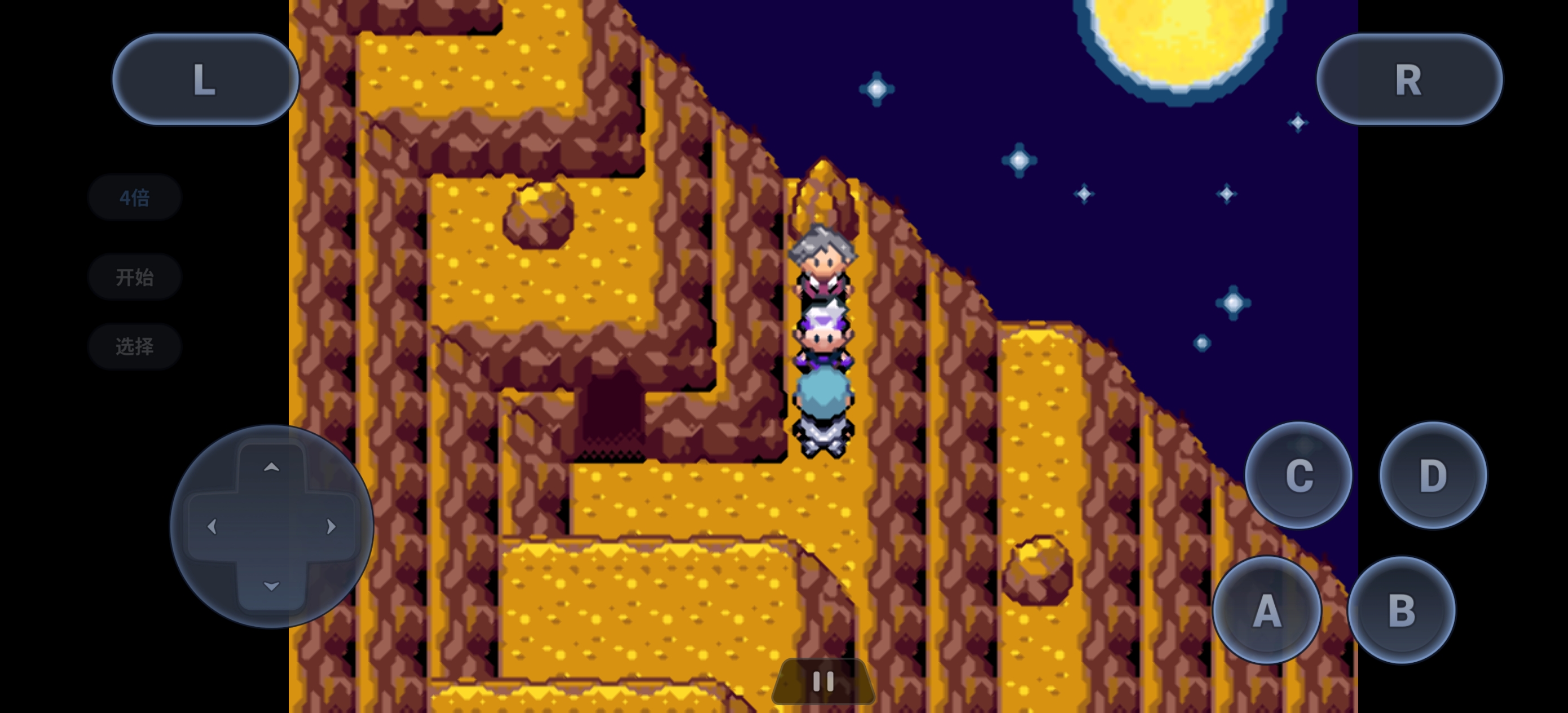Tap the C button
Image resolution: width=1568 pixels, height=713 pixels.
[1298, 475]
